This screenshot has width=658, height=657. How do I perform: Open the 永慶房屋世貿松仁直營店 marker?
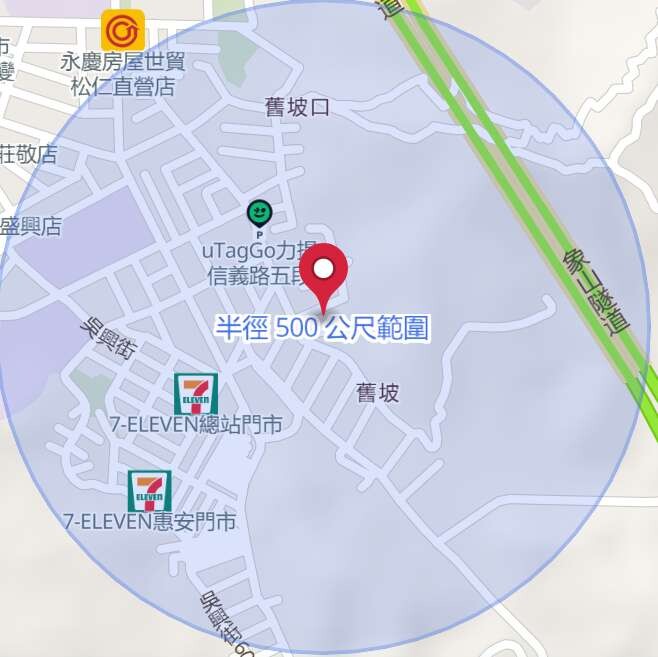[123, 30]
